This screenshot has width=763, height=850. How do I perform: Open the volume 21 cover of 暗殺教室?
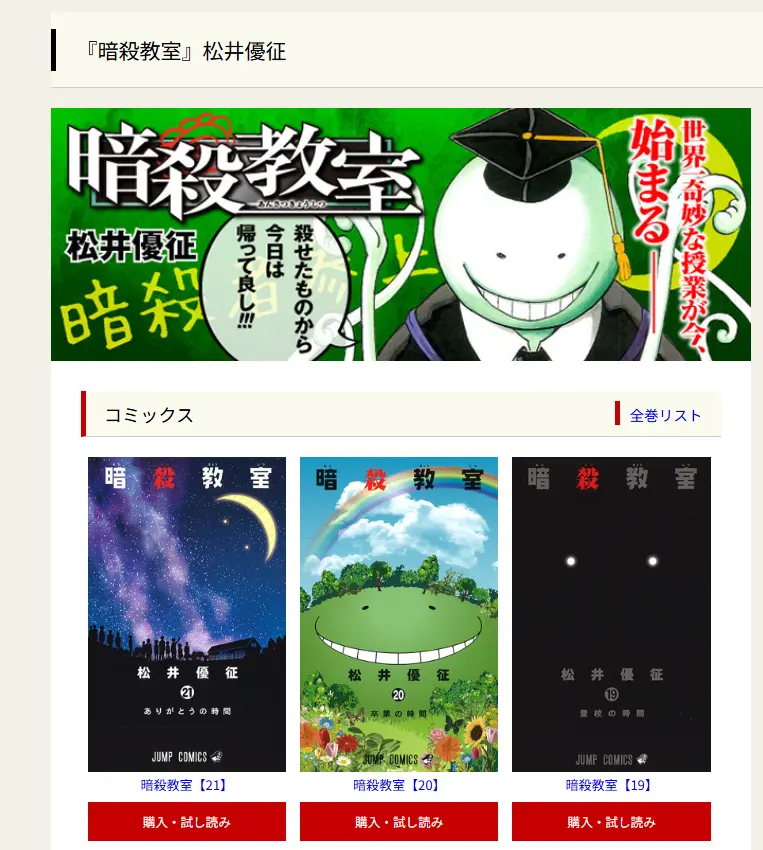187,614
